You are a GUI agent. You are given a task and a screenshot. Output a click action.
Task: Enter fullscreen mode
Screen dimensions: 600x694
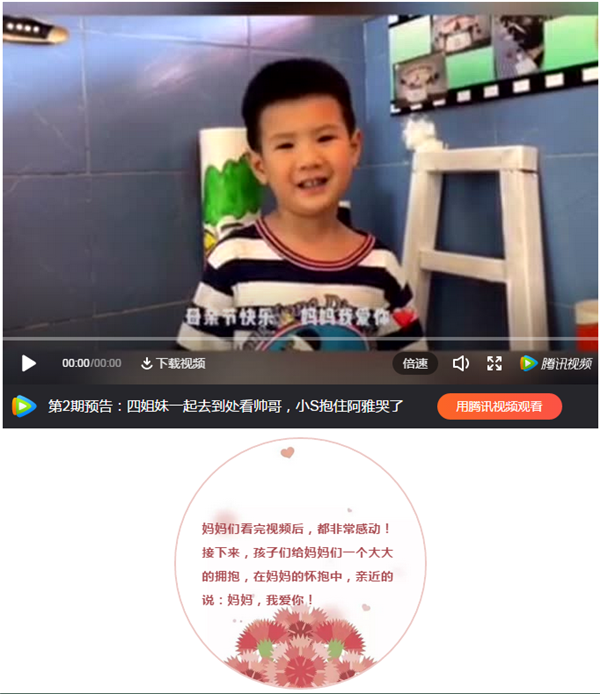coord(494,363)
